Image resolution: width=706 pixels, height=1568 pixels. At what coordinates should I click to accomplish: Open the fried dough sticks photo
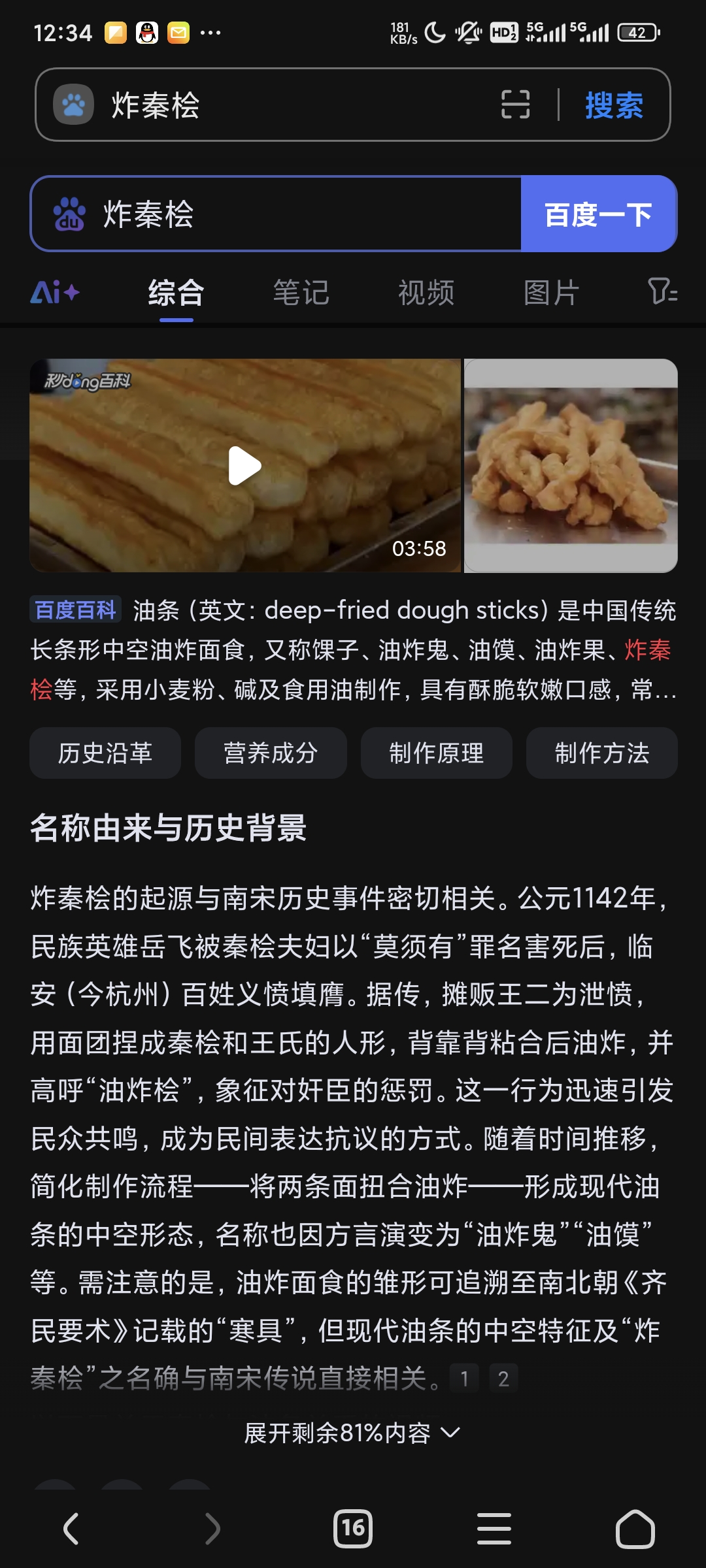571,465
